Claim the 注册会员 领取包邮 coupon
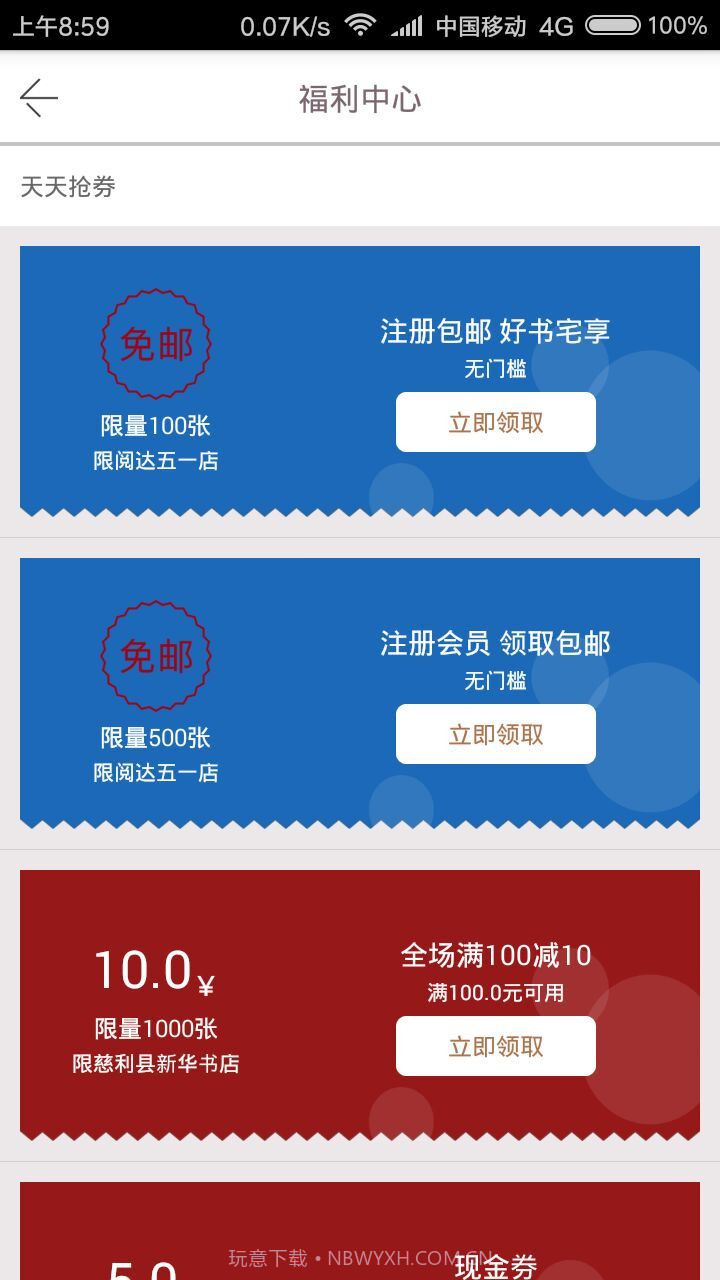The image size is (720, 1280). tap(495, 733)
